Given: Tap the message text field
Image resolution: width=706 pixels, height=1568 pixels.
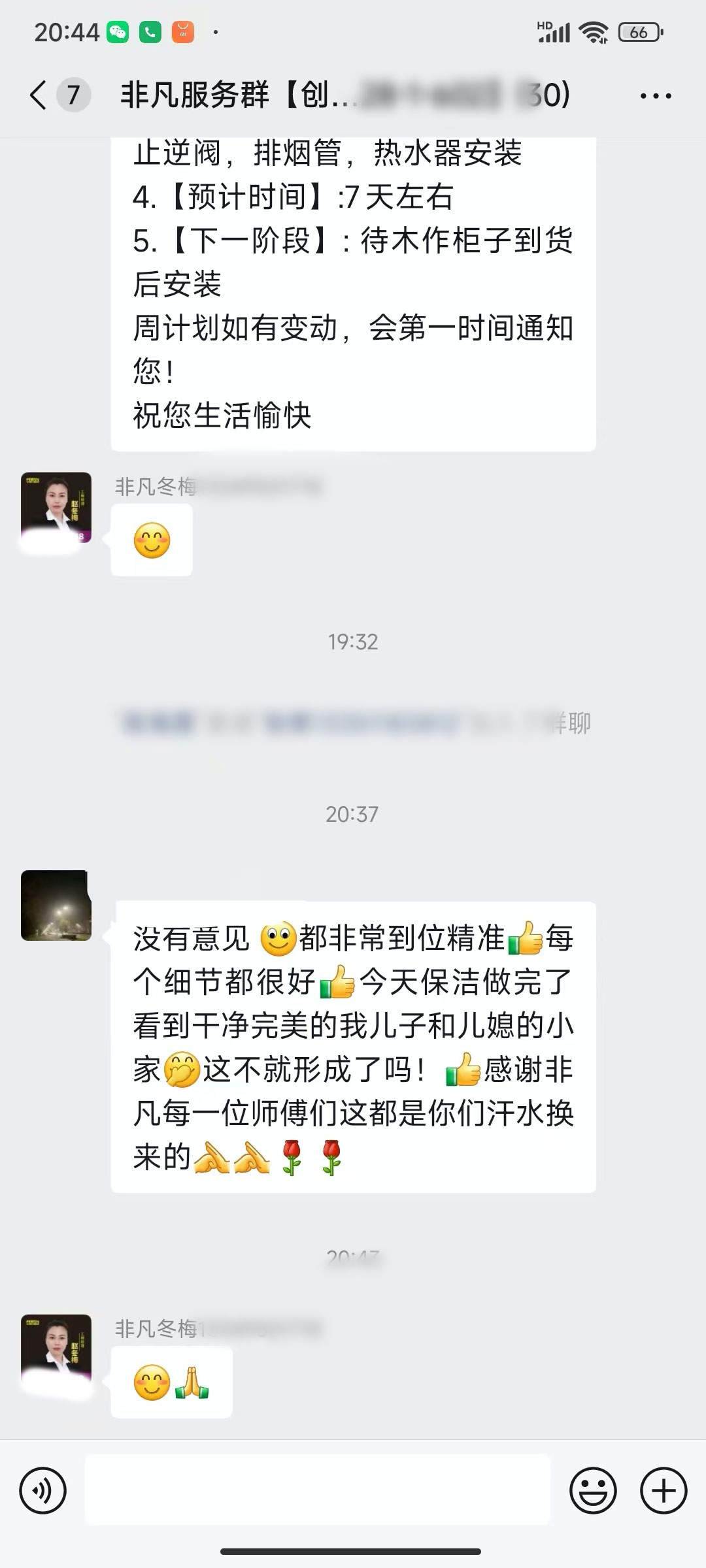Looking at the screenshot, I should 318,1490.
